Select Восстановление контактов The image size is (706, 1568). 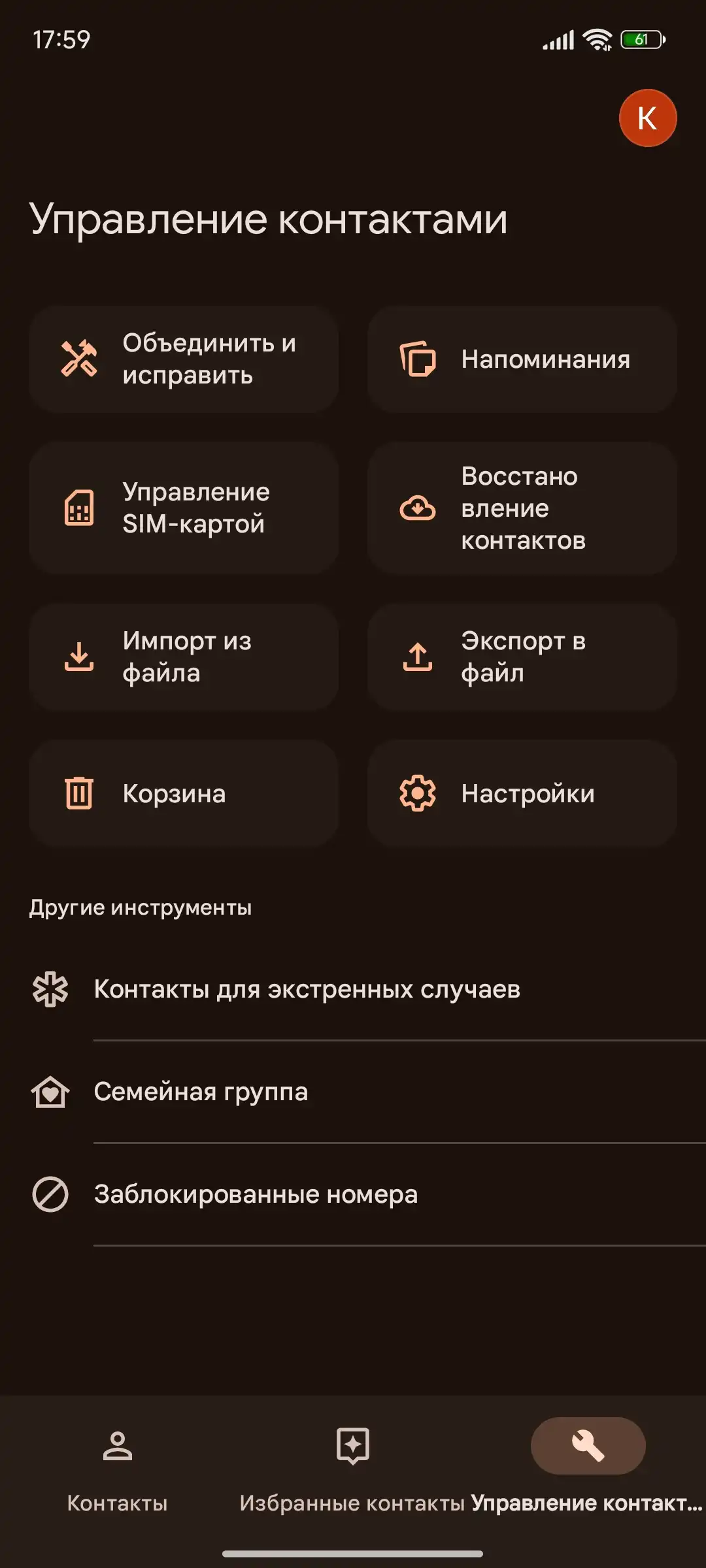coord(522,508)
